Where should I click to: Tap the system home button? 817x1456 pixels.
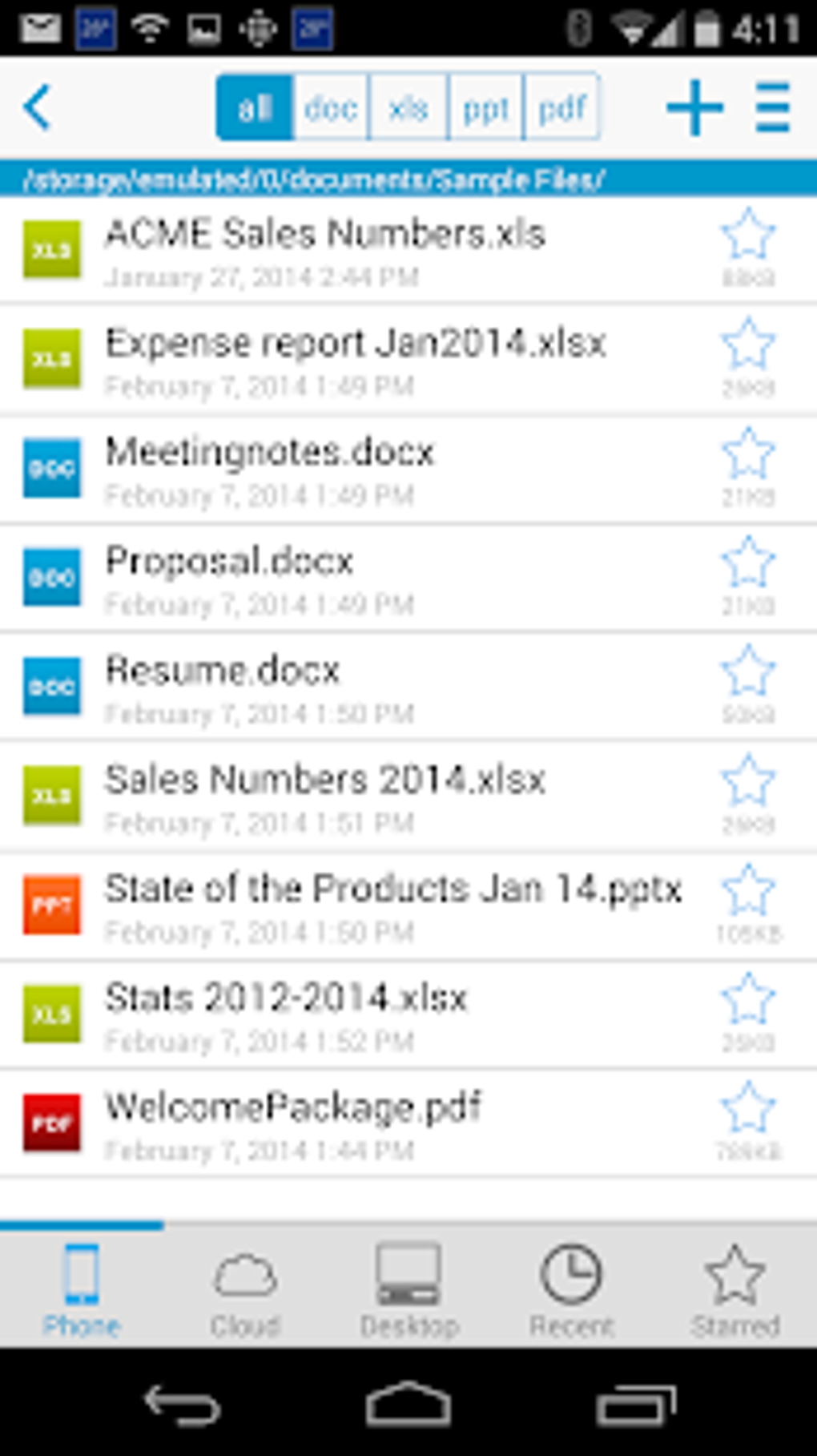pos(408,1404)
